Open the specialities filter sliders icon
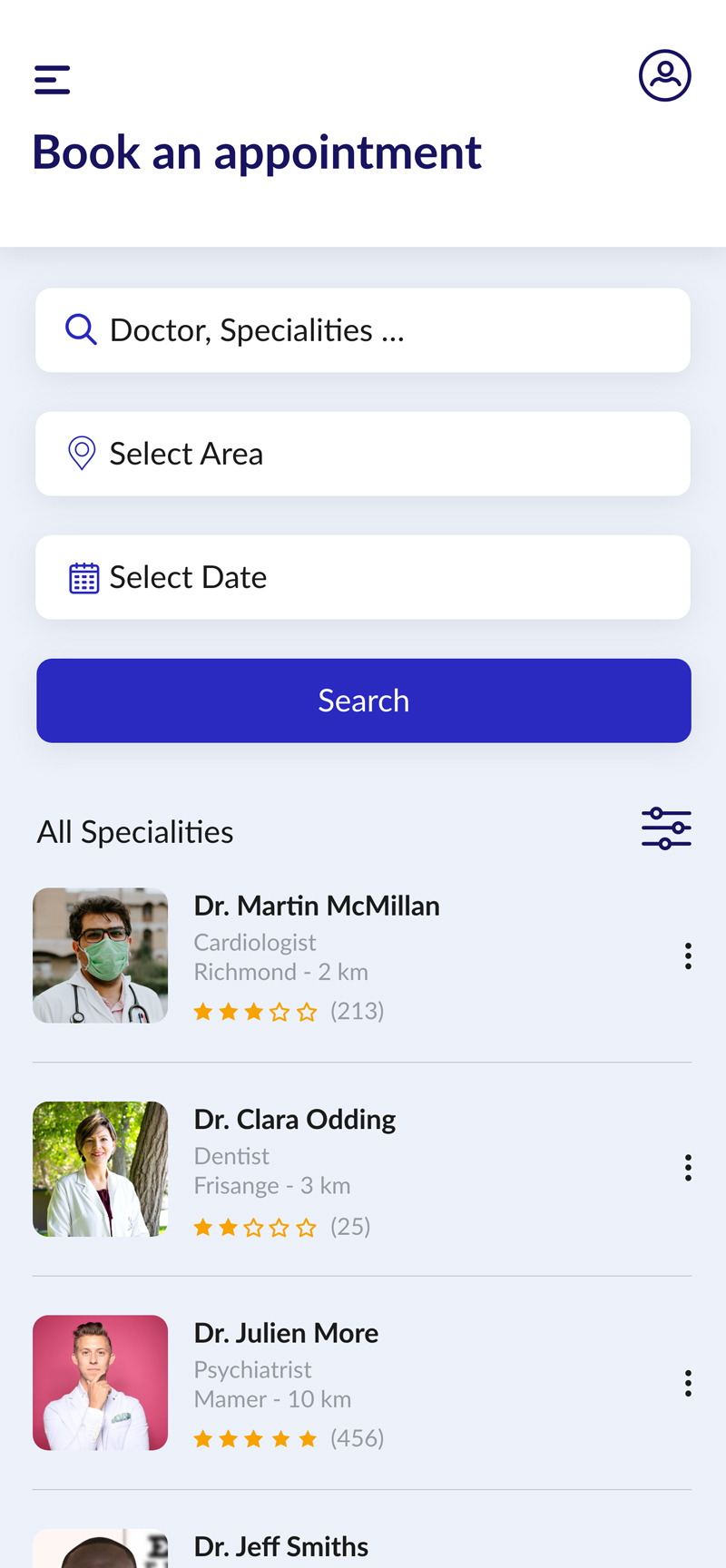The width and height of the screenshot is (726, 1568). click(x=666, y=829)
